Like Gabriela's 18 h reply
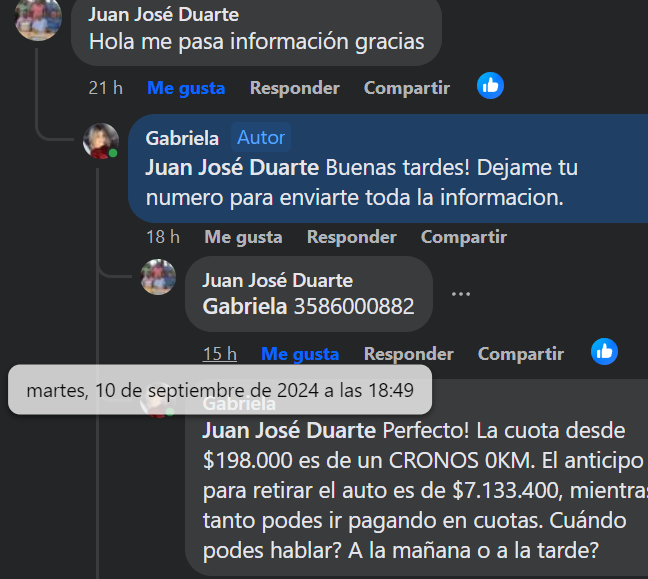The image size is (648, 579). [243, 237]
